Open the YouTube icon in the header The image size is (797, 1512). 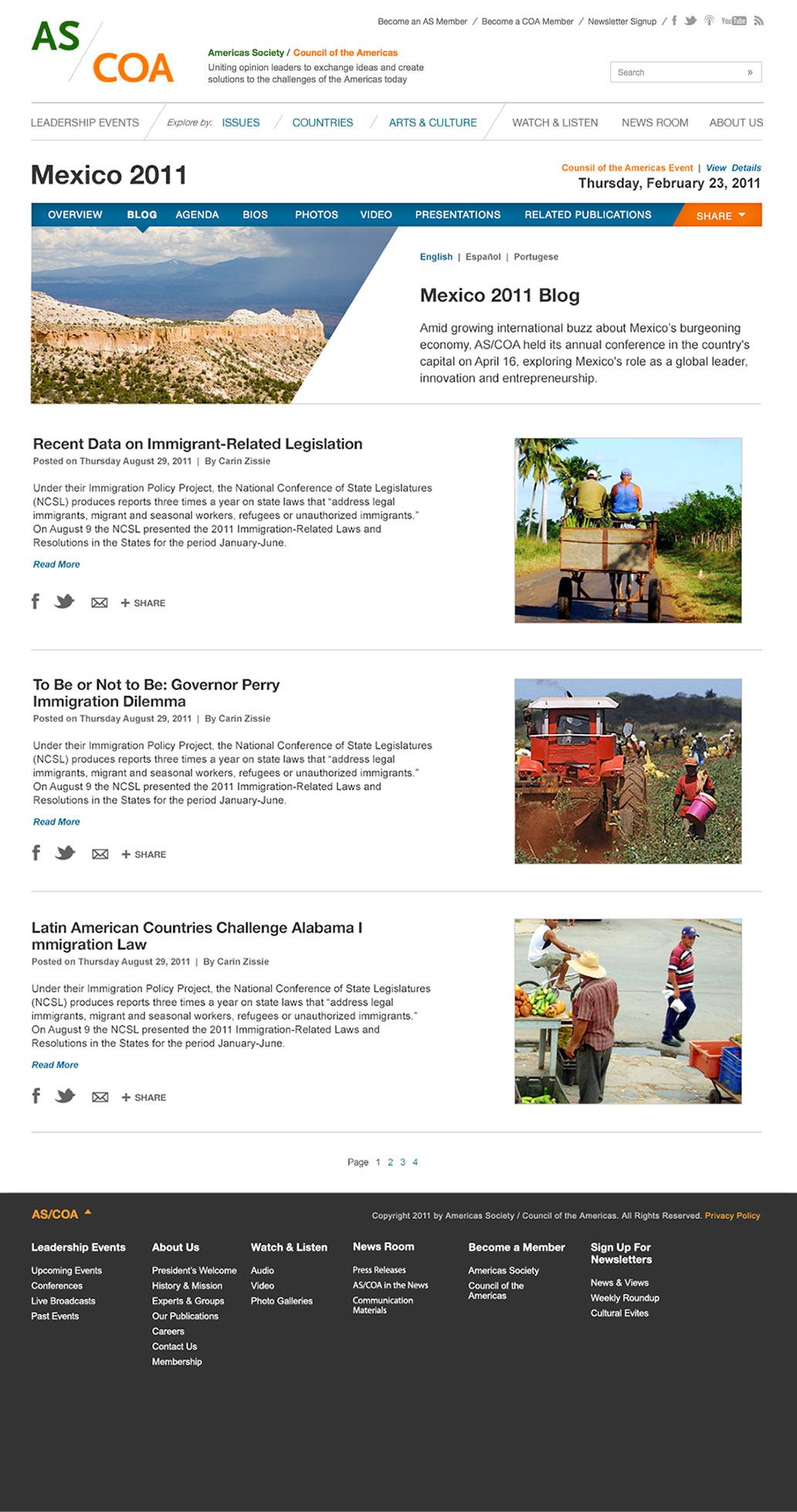coord(734,21)
